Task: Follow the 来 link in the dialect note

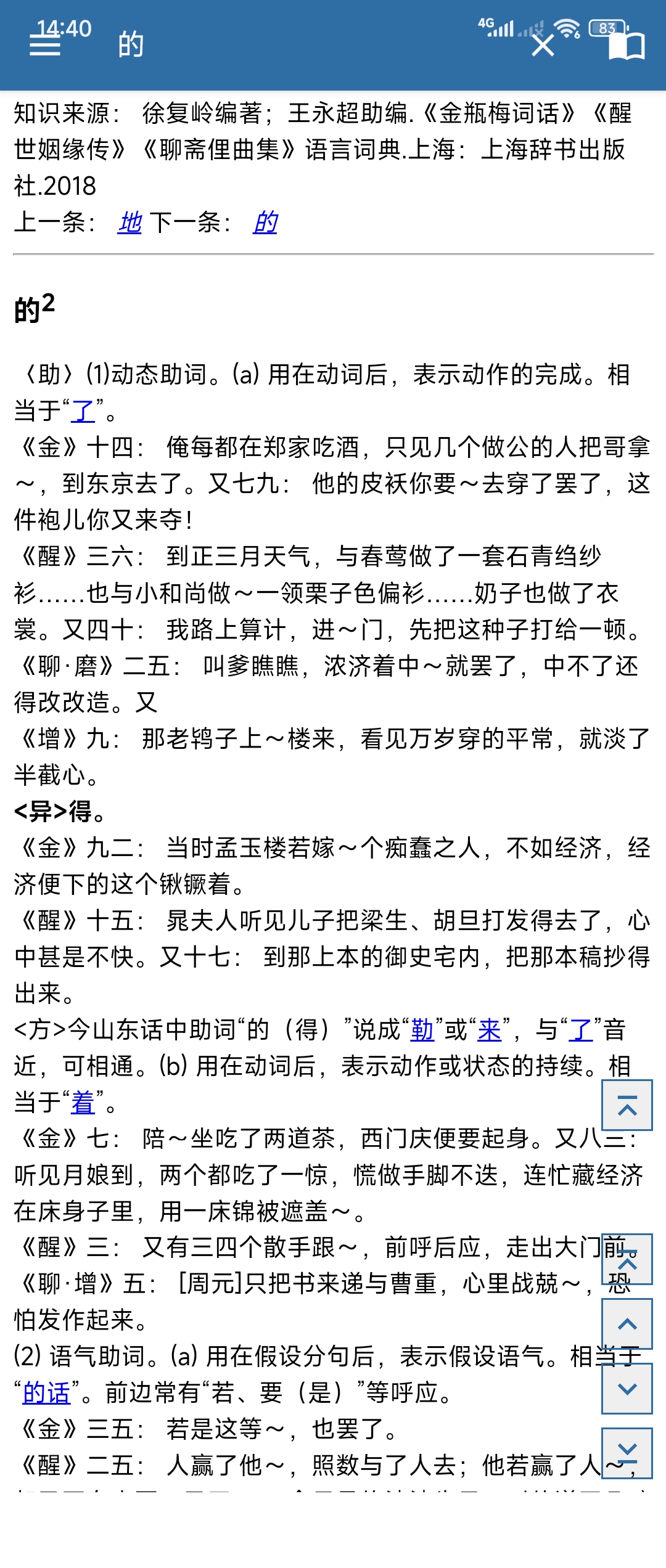Action: pyautogui.click(x=490, y=1030)
